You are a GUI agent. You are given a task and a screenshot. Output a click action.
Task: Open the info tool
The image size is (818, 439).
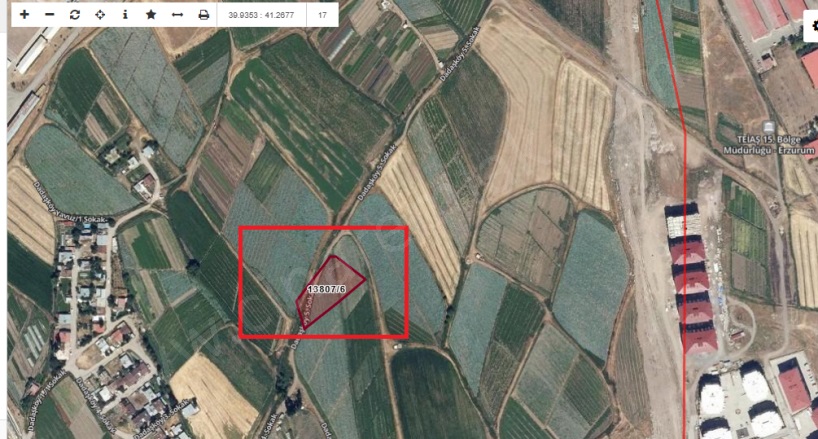[x=125, y=16]
